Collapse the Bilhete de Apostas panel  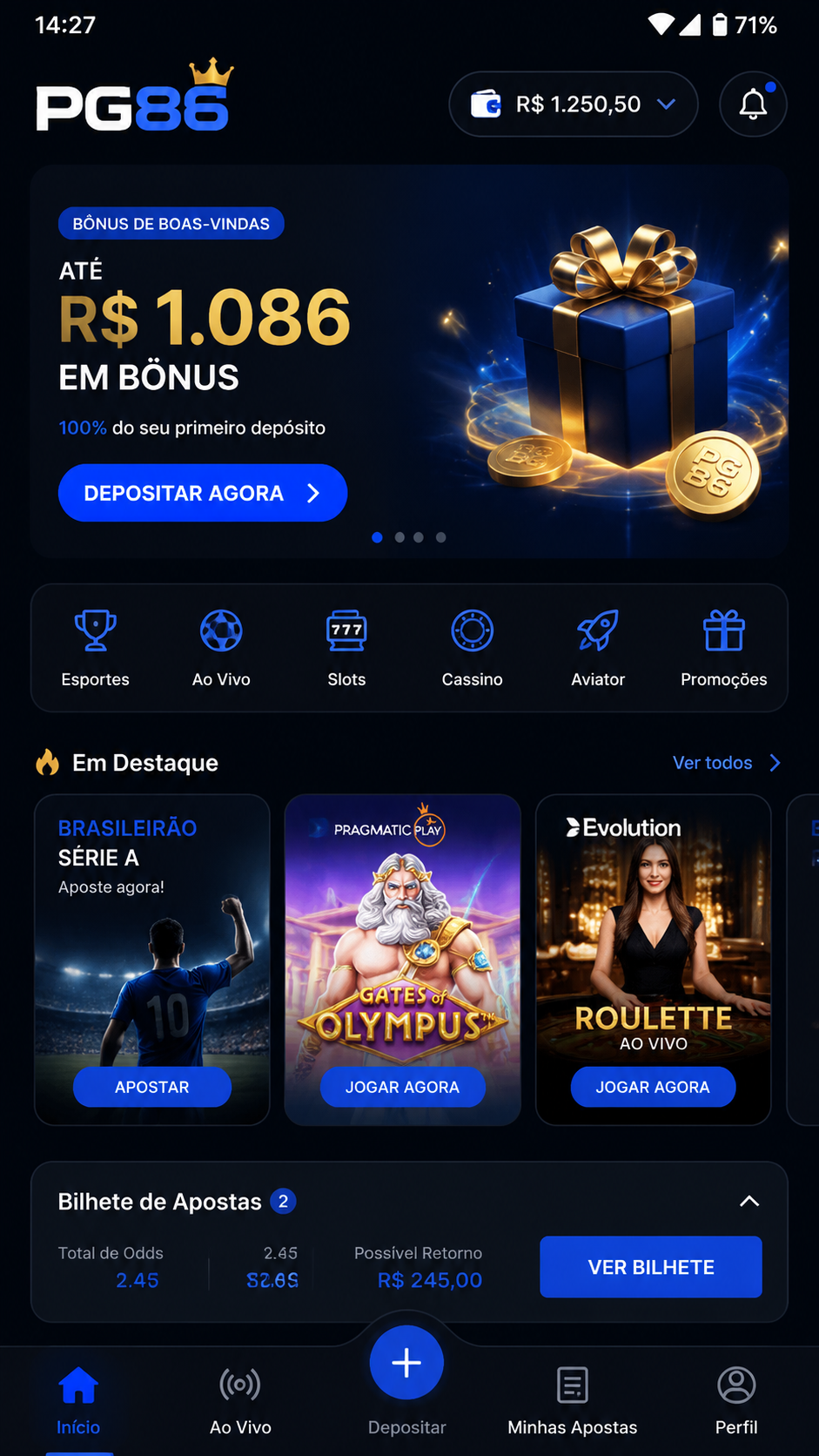(749, 1202)
